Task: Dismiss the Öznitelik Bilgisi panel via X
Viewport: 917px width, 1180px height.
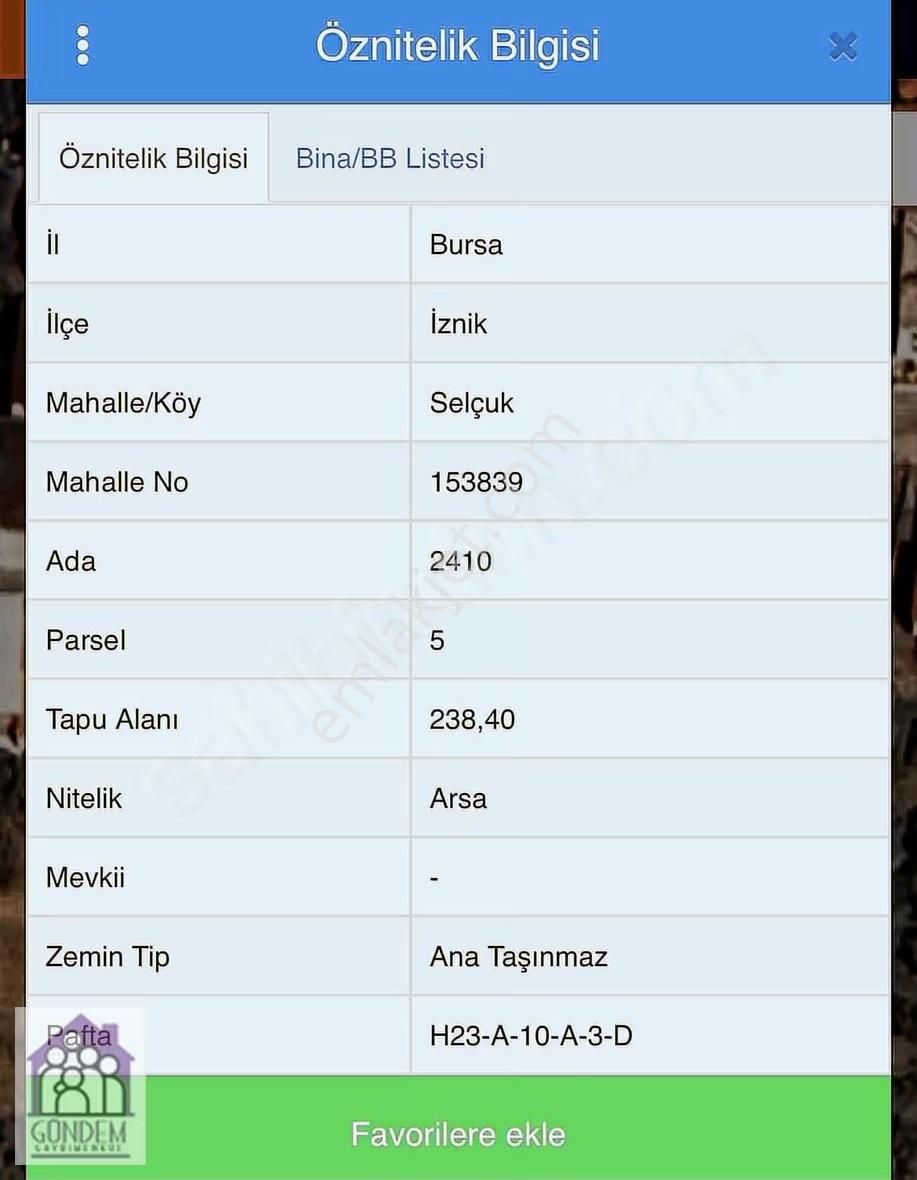Action: tap(843, 46)
